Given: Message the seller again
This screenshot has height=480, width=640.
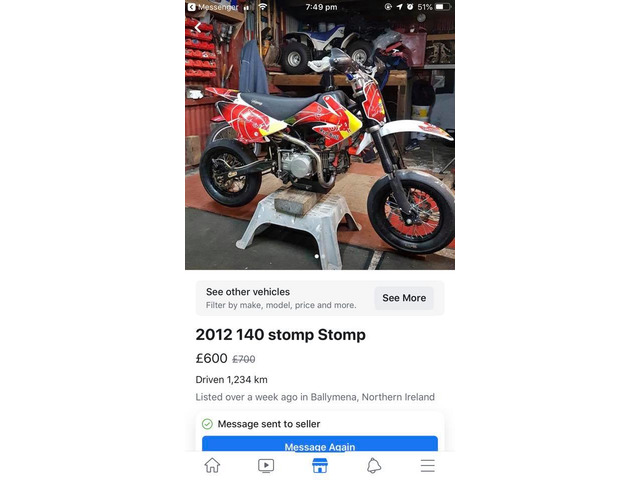Looking at the screenshot, I should pos(320,445).
